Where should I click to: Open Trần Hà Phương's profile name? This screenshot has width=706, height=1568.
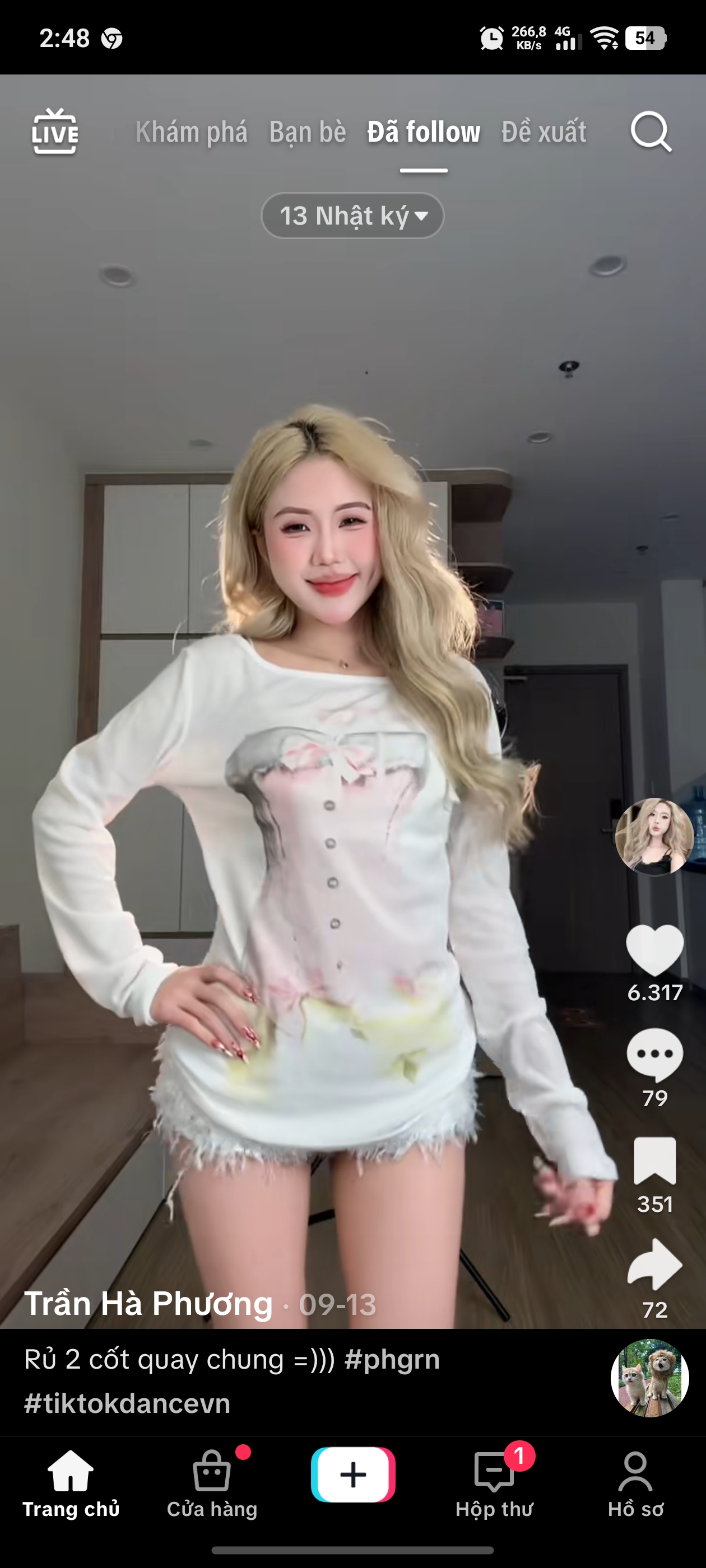148,1303
